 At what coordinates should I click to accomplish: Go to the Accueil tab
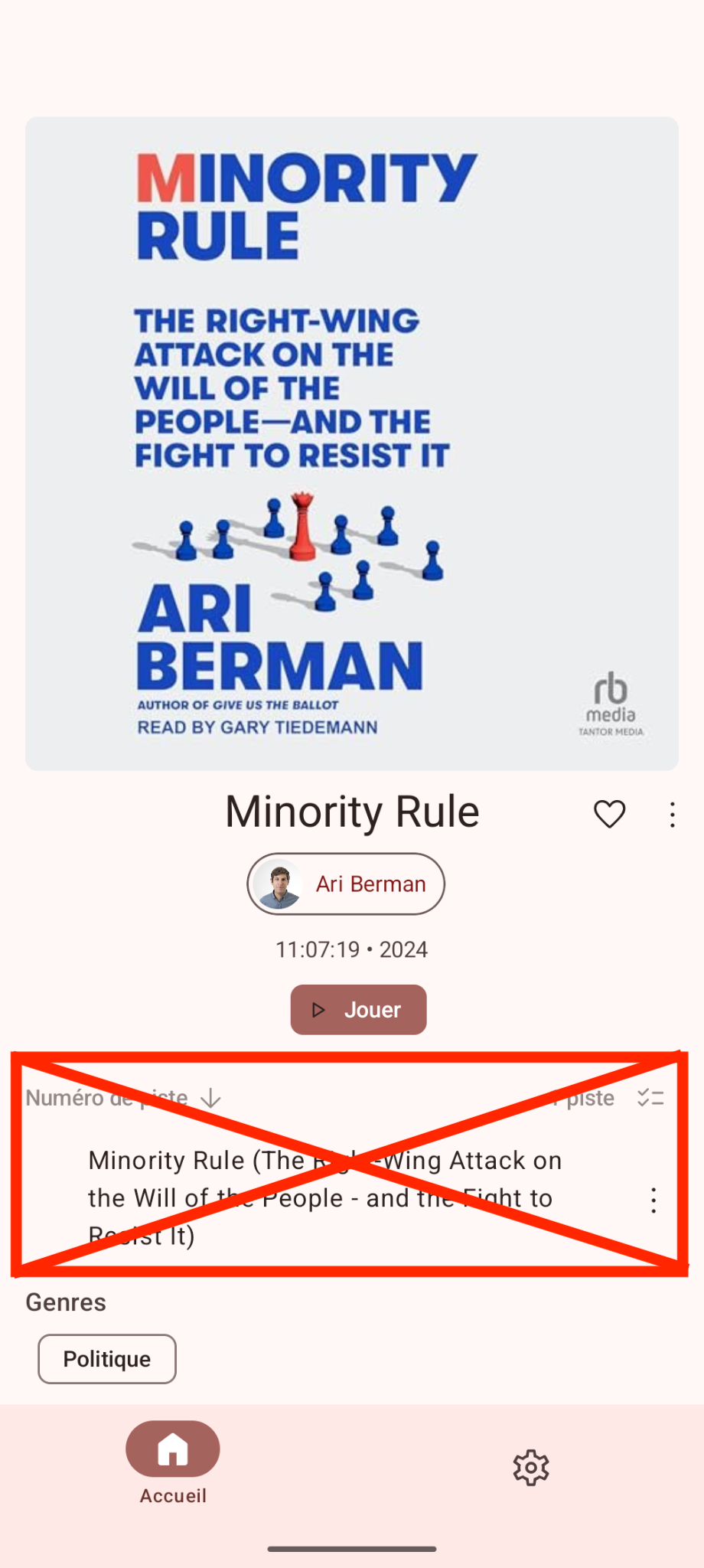coord(173,1462)
